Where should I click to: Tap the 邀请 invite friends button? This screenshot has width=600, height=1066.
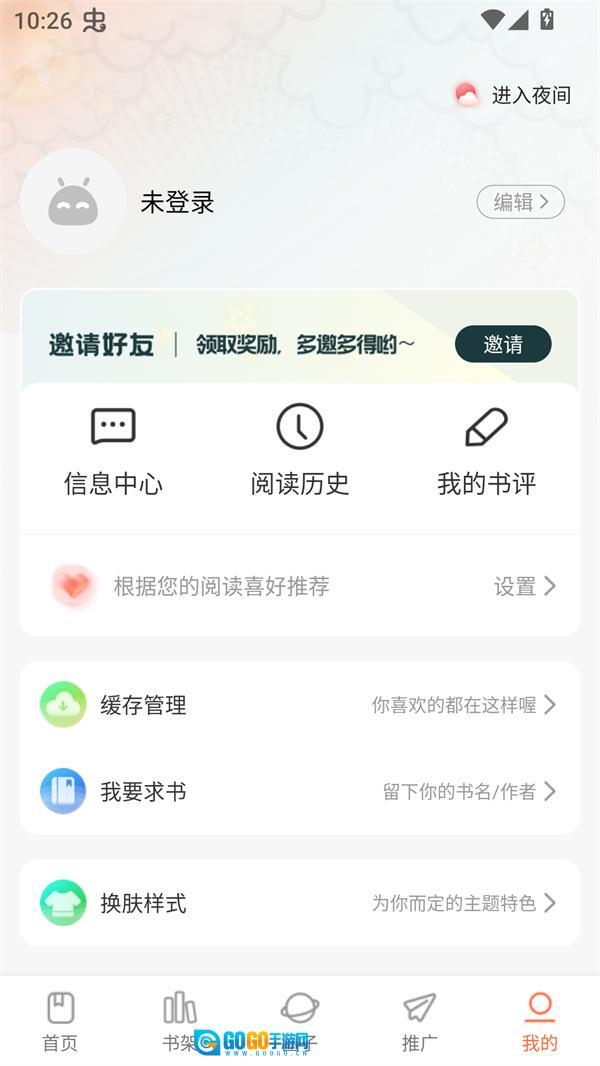point(502,344)
